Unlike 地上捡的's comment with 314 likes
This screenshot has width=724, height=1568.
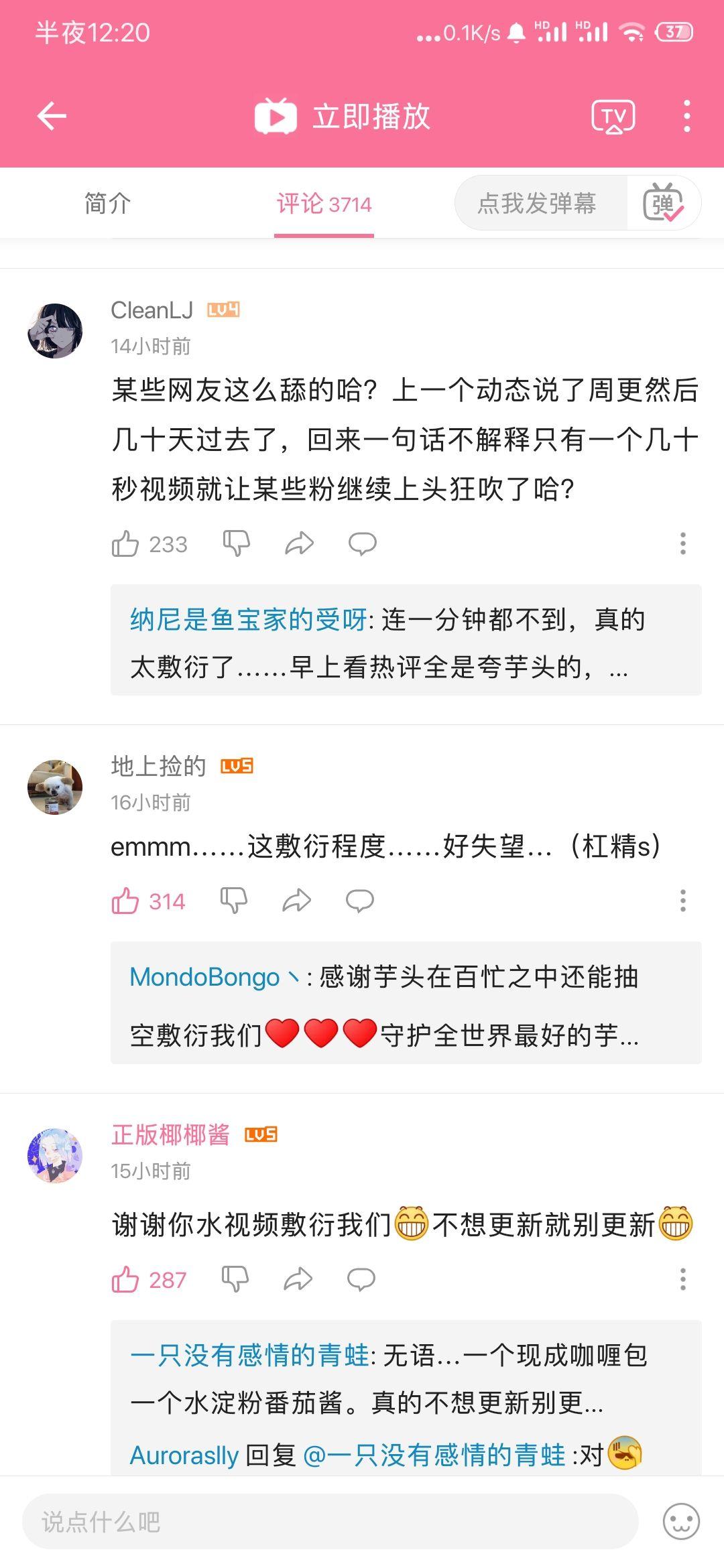pos(125,901)
